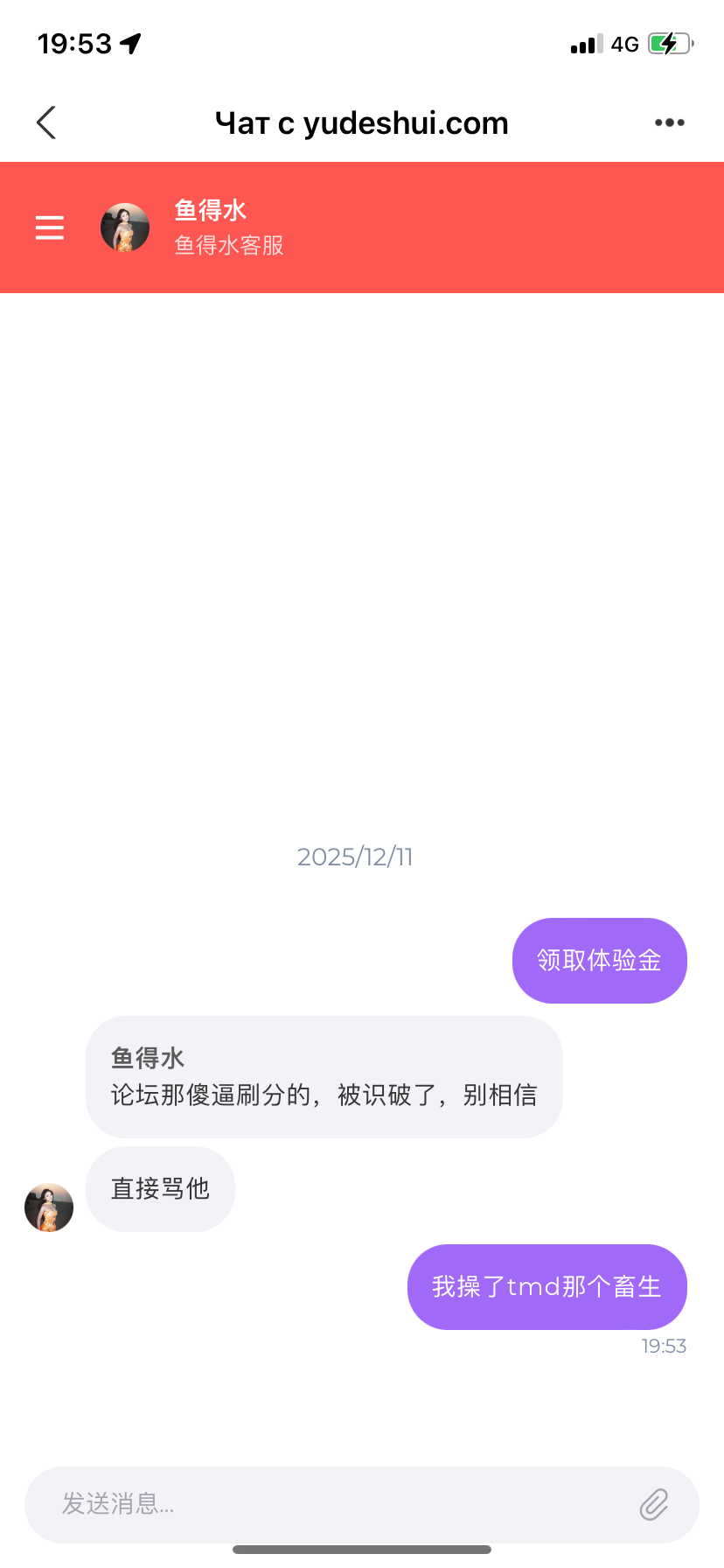Go back from the yudeshui.com chat
The height and width of the screenshot is (1568, 724).
pyautogui.click(x=47, y=122)
